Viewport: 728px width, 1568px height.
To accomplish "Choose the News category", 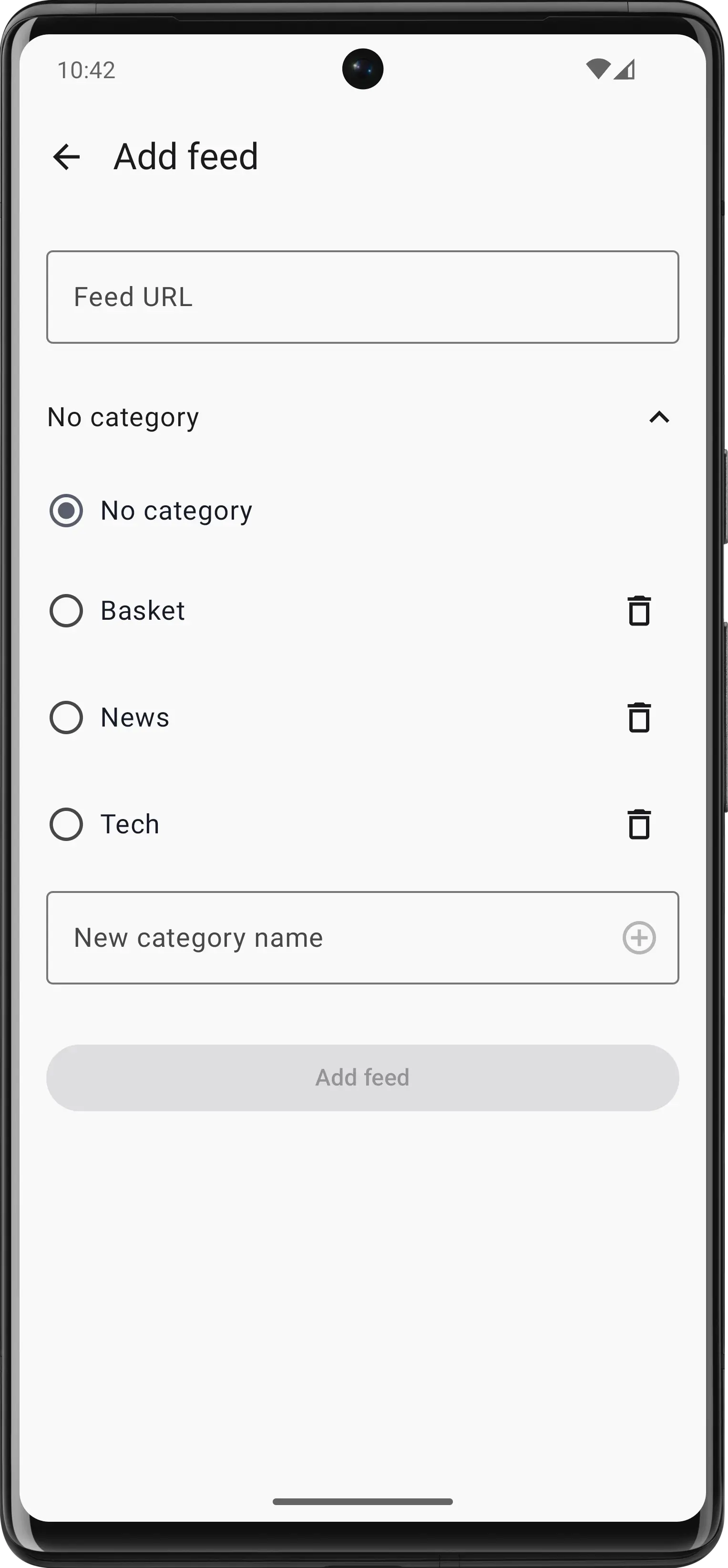I will (66, 717).
